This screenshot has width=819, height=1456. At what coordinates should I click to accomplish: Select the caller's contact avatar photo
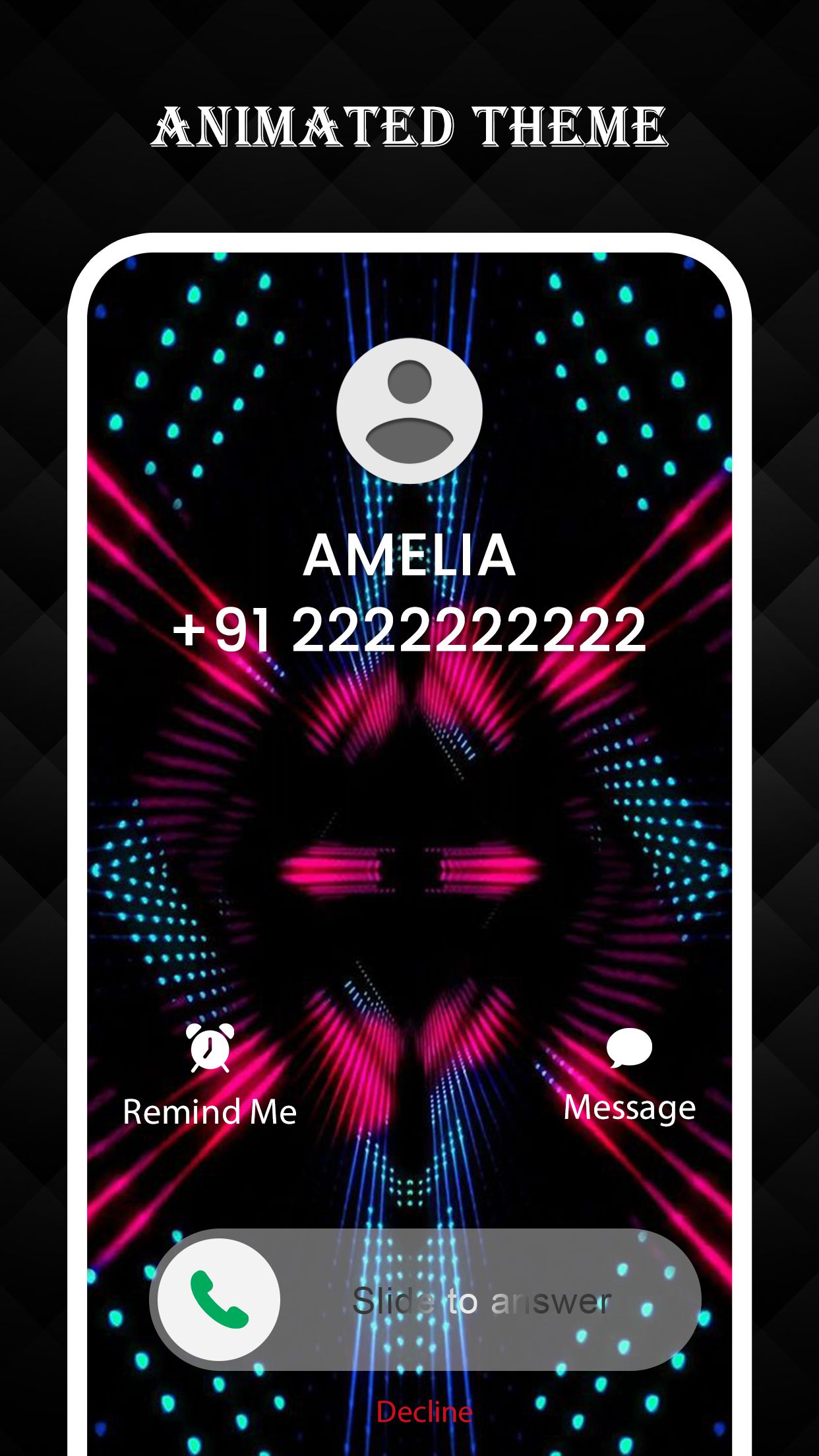point(409,409)
